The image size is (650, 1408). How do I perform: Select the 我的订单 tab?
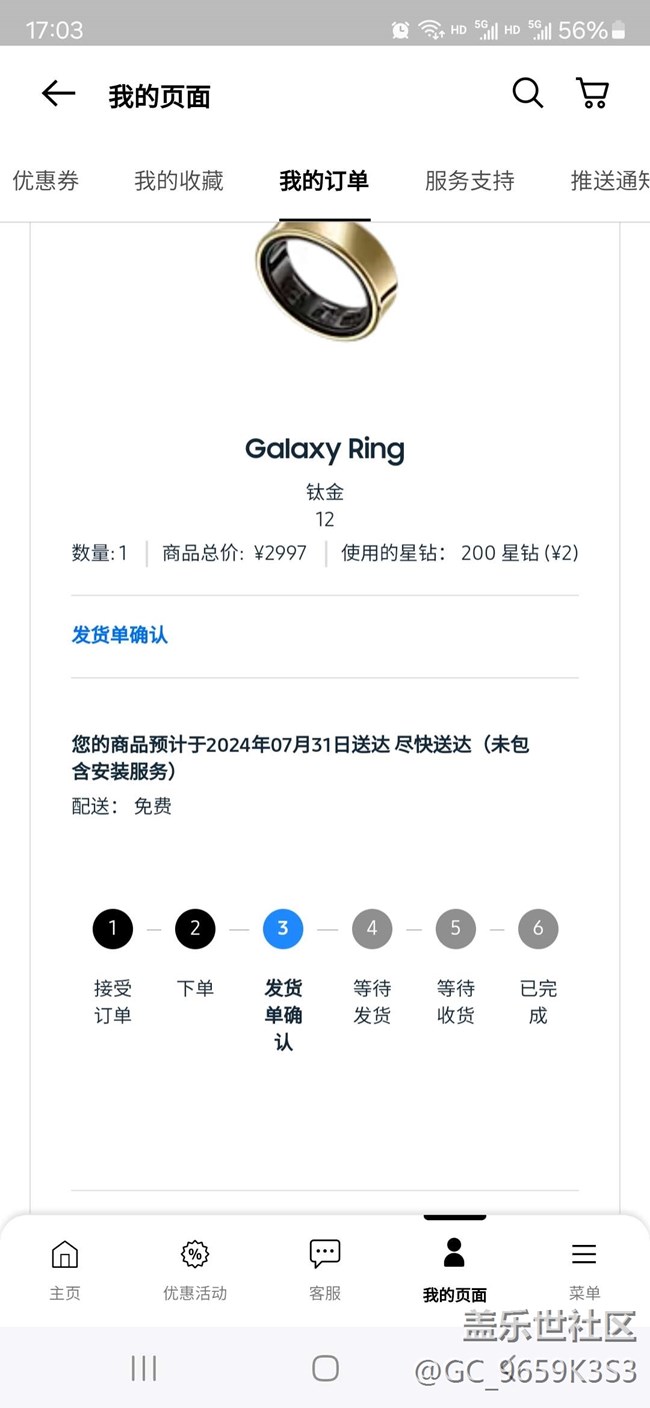tap(324, 181)
